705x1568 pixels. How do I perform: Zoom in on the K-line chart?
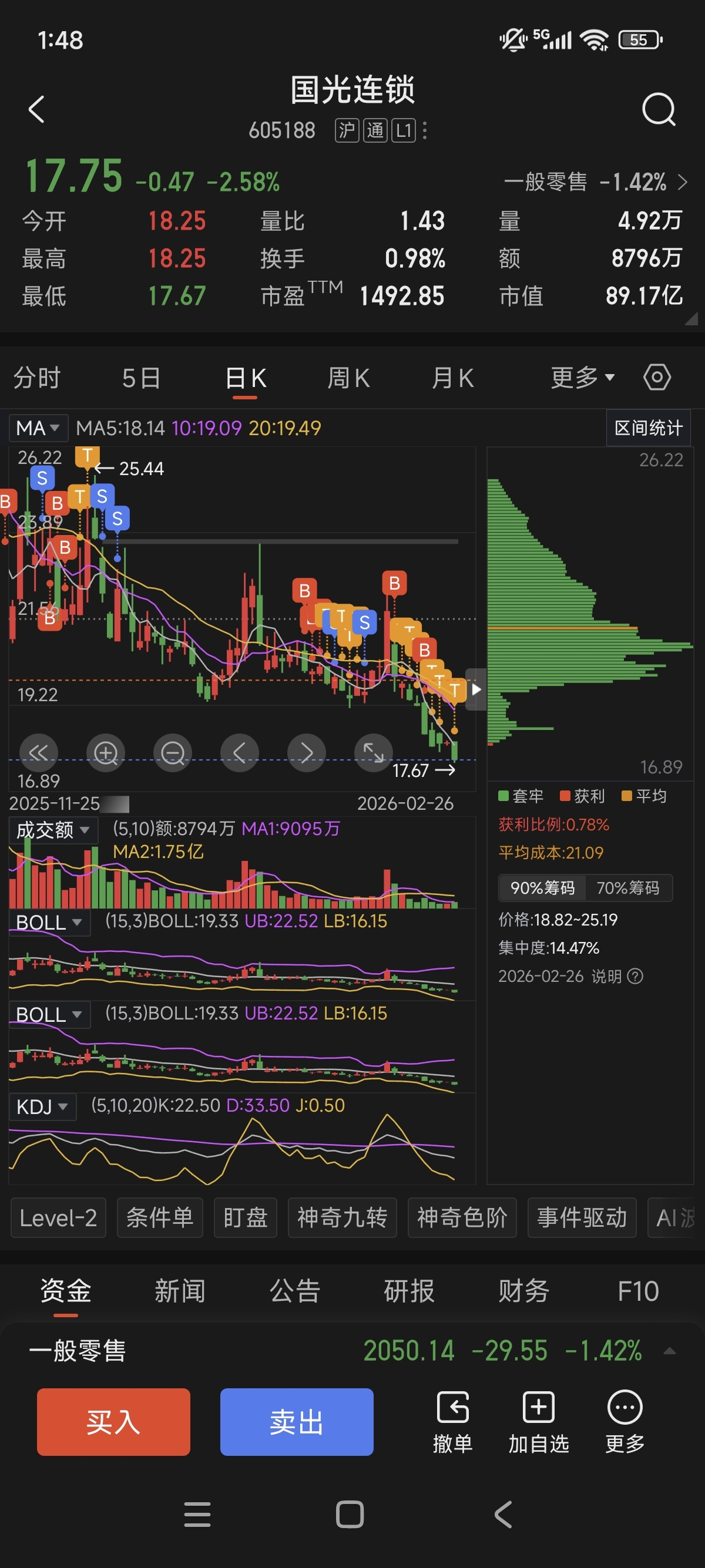click(x=106, y=753)
